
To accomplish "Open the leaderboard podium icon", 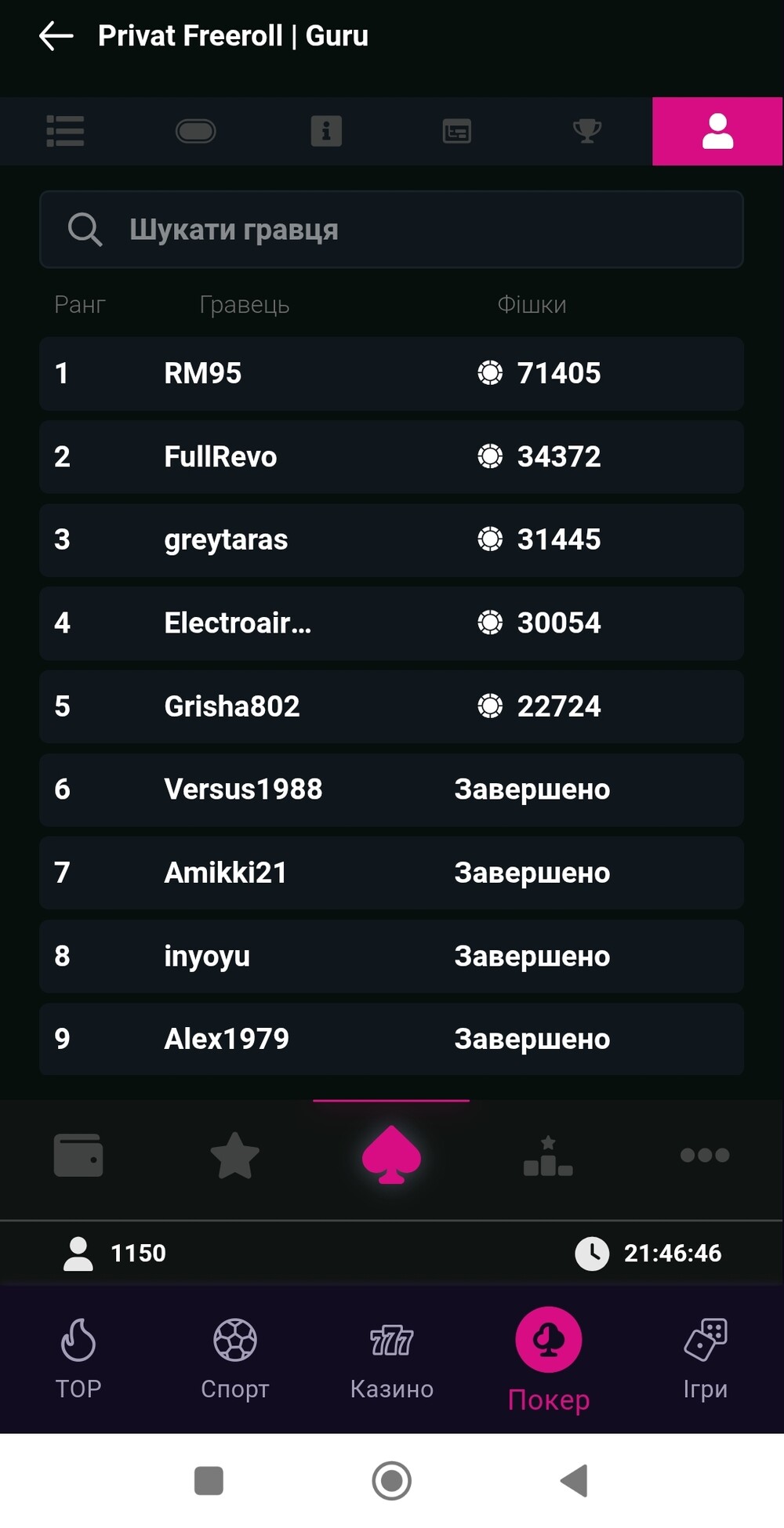I will [548, 1155].
